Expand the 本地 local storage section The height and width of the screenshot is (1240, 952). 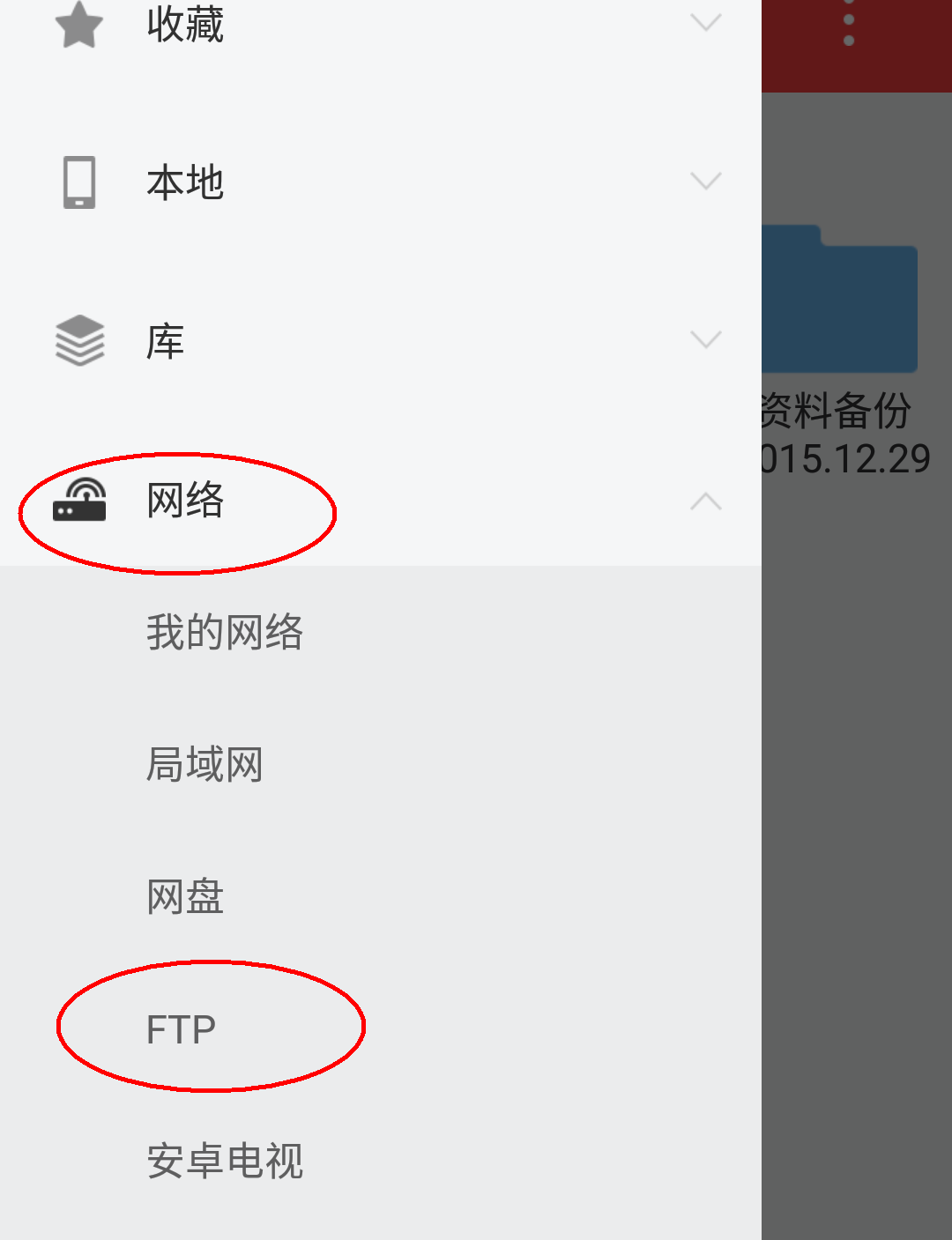(x=705, y=182)
